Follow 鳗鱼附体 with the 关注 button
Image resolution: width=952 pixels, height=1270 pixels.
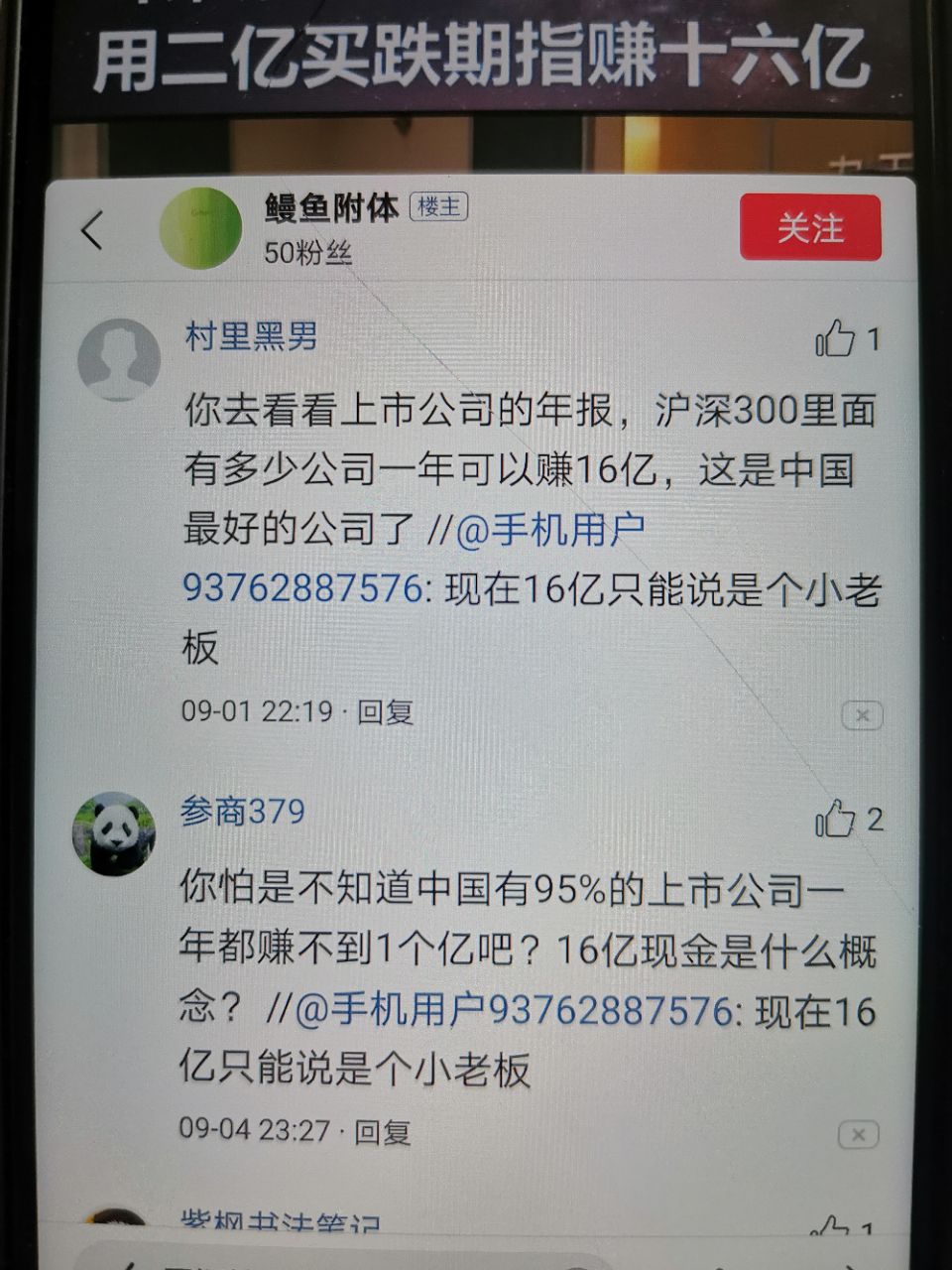pyautogui.click(x=810, y=228)
